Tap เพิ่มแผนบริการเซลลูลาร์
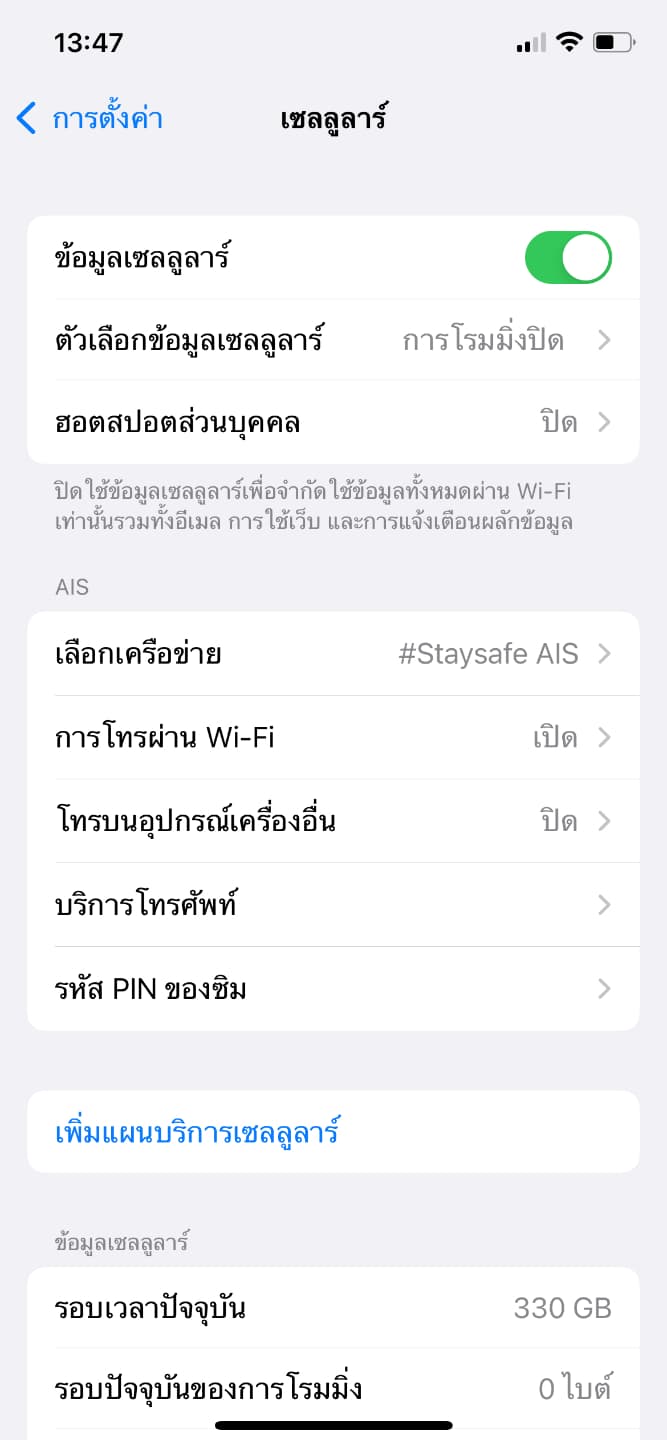 pos(198,1132)
